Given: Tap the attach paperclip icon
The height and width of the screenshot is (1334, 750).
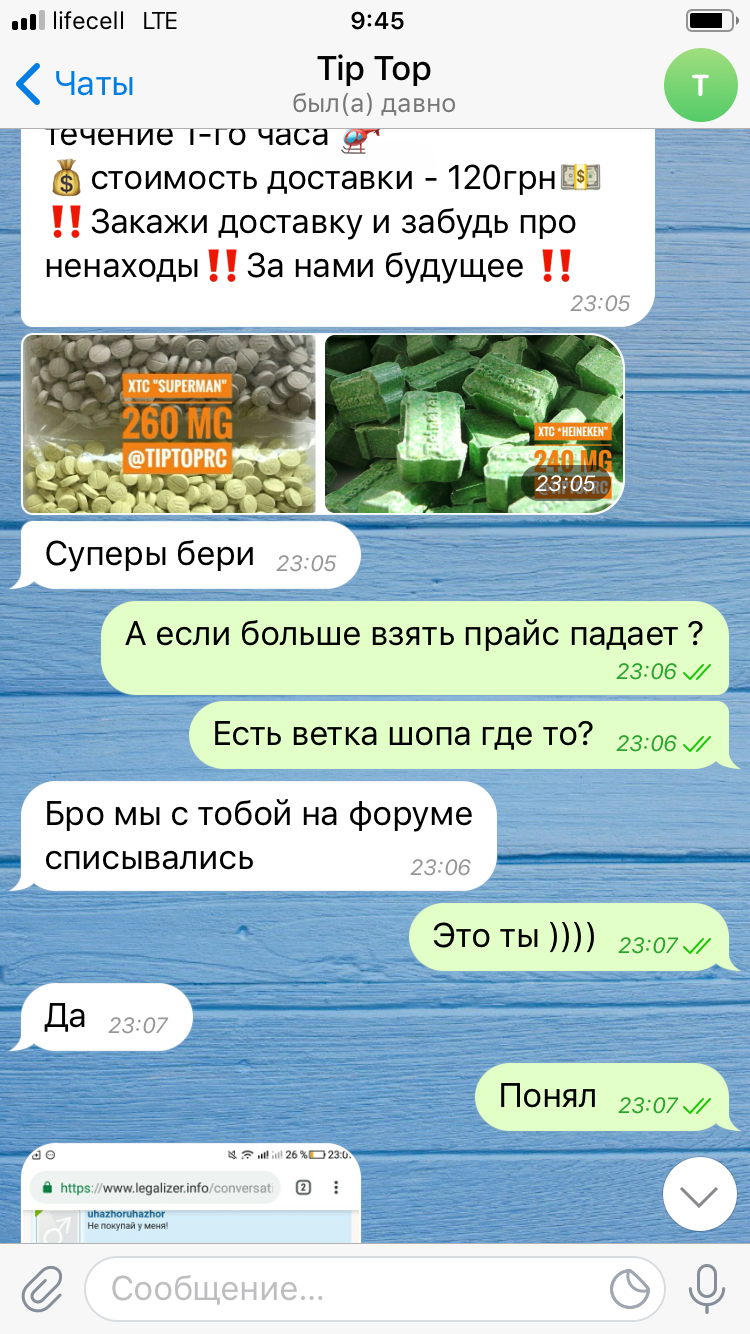Looking at the screenshot, I should tap(42, 1289).
